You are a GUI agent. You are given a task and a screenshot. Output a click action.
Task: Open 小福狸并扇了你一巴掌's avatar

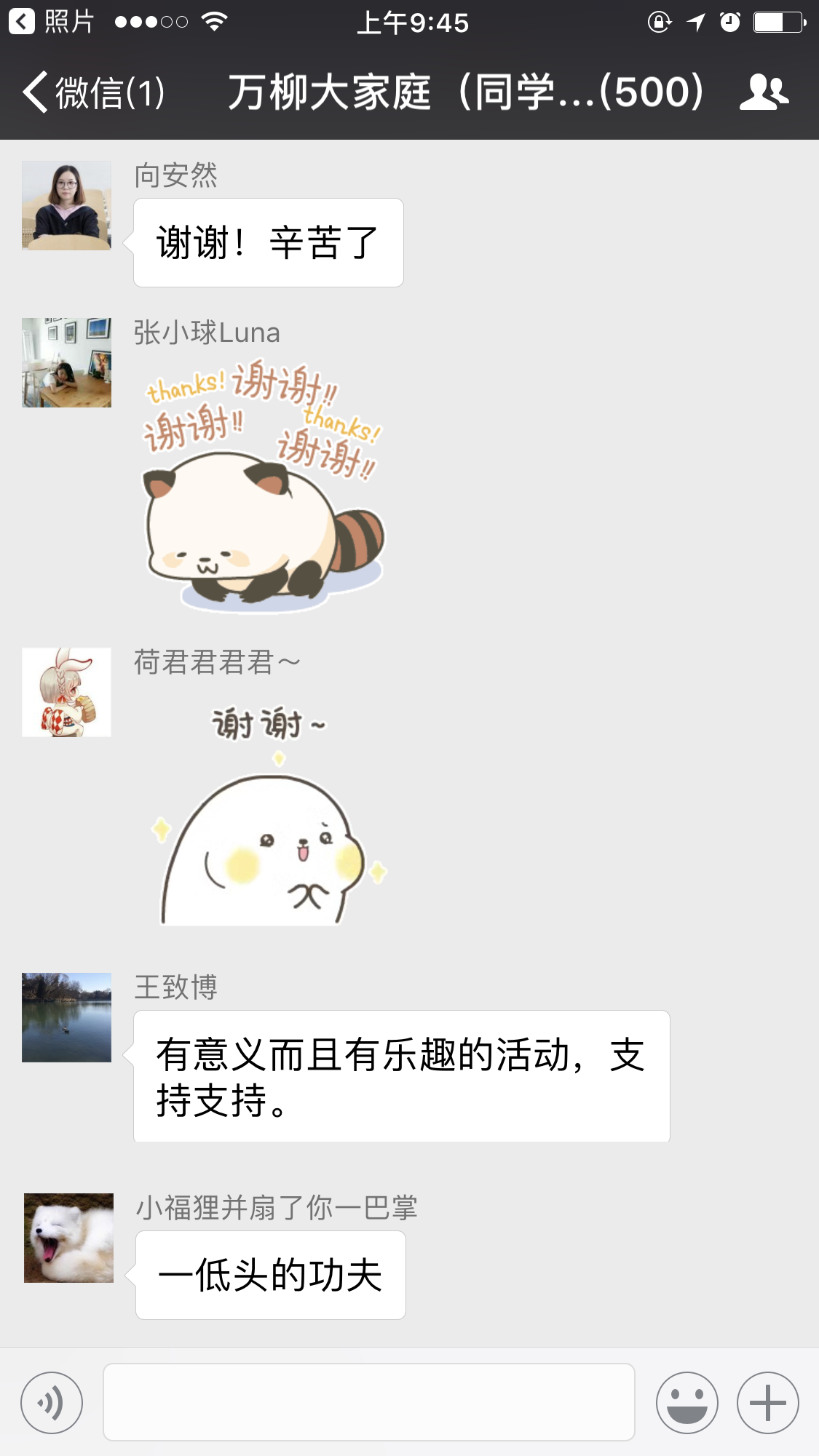tap(68, 1238)
